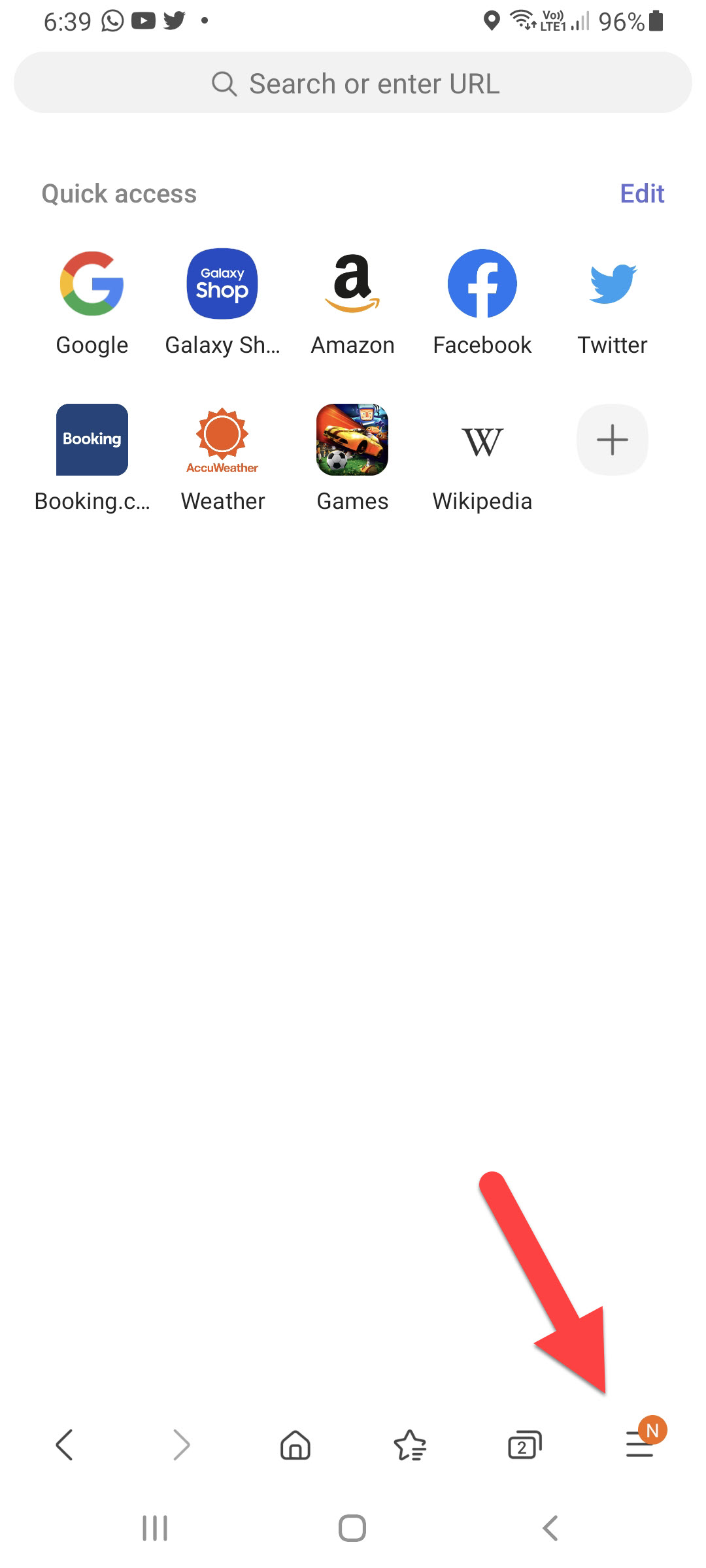Open the bookmarks star icon
Screen dimensions: 706x1568
coord(411,1445)
